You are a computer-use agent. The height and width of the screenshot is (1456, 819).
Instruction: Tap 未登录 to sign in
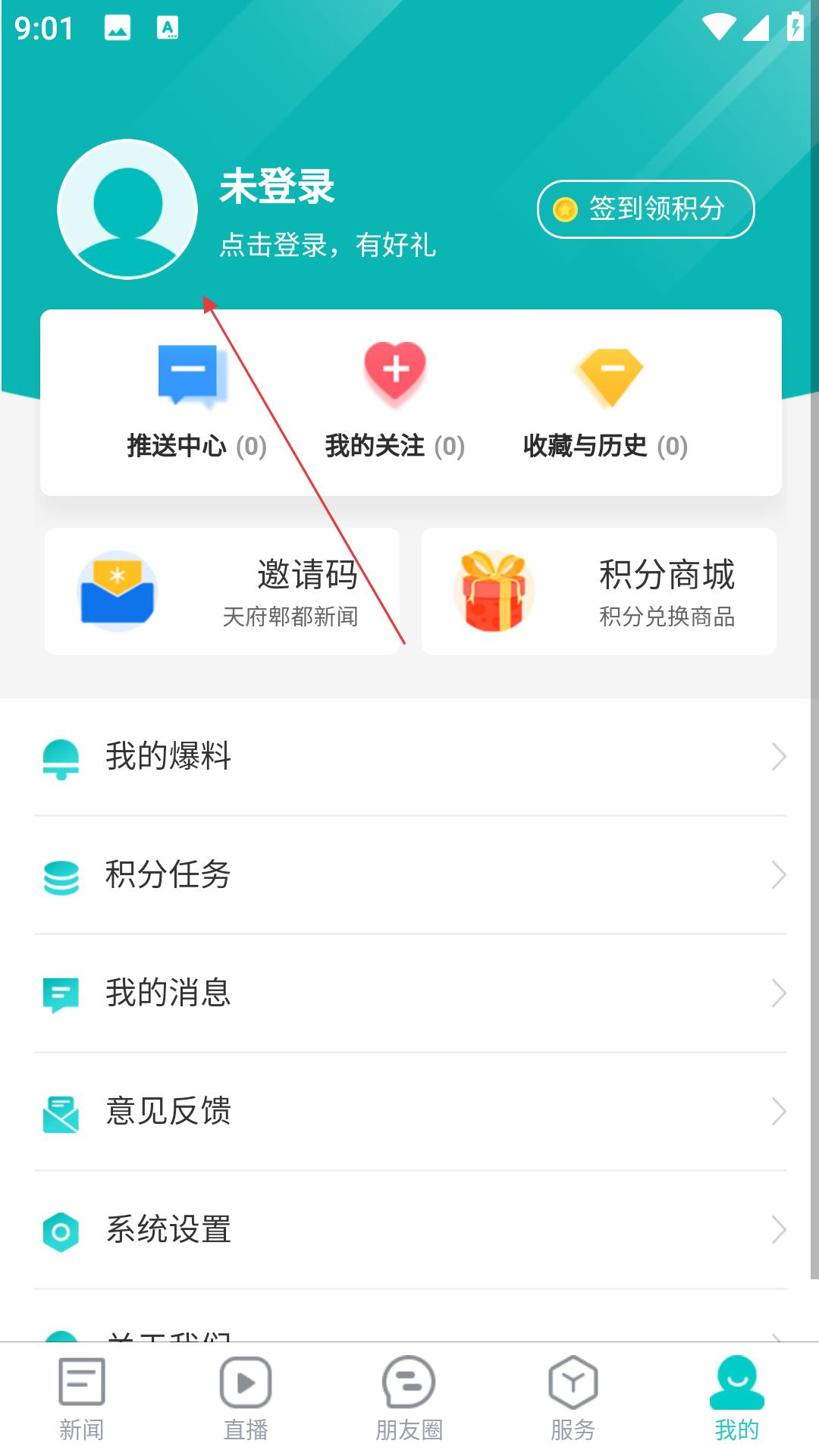(x=277, y=187)
